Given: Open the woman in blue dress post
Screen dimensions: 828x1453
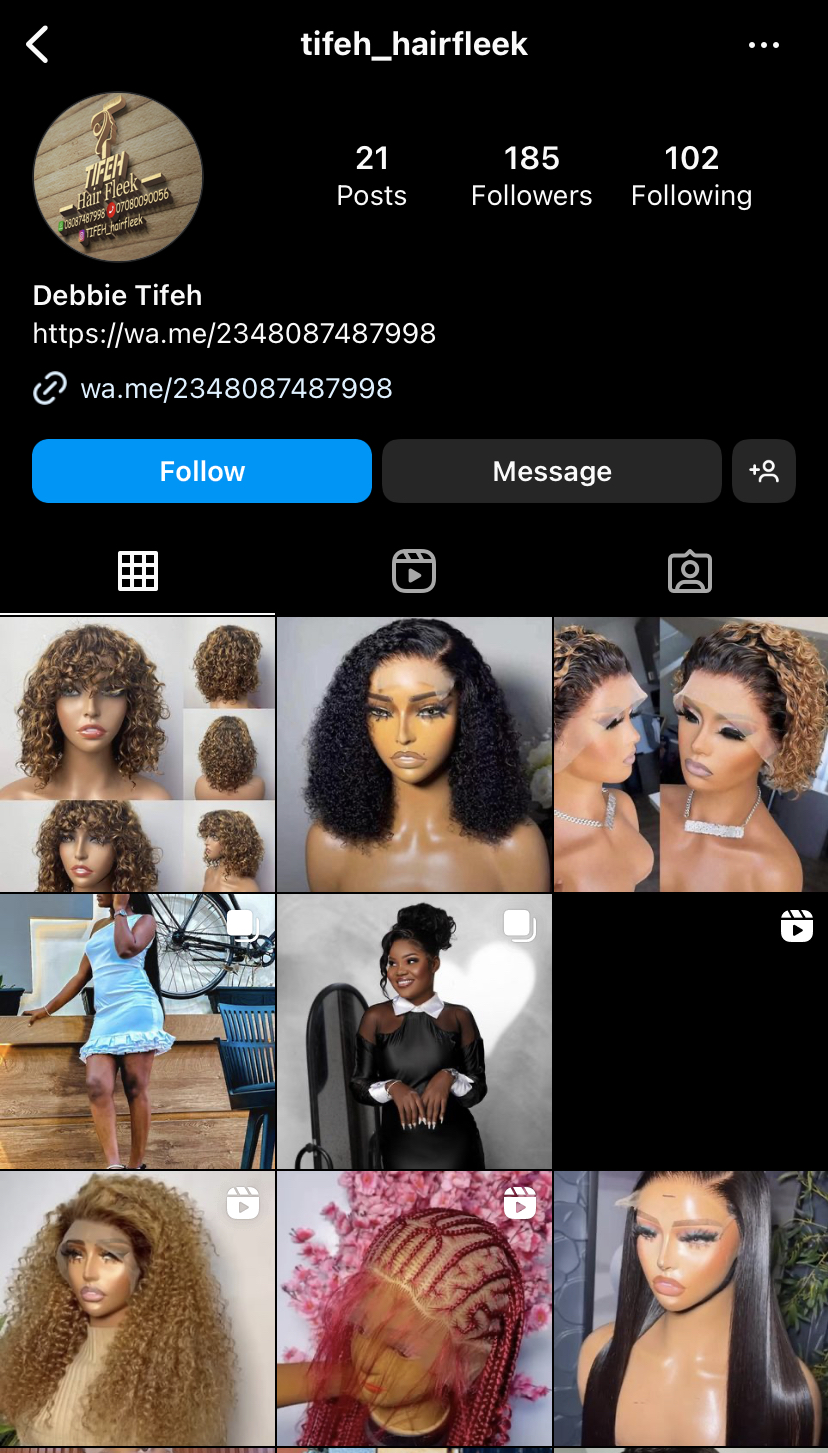Looking at the screenshot, I should (x=137, y=1031).
